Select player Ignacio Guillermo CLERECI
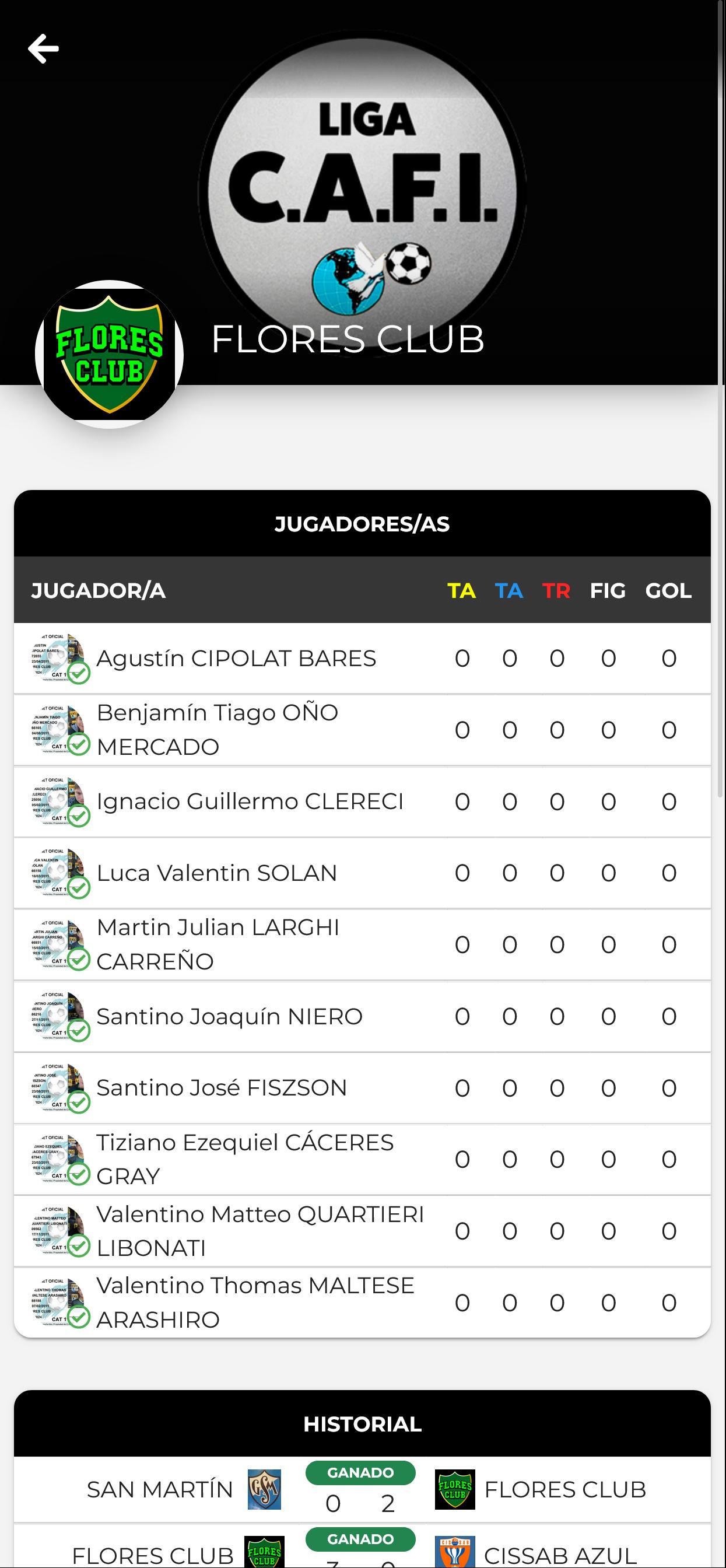Viewport: 726px width, 1568px height. coord(250,801)
